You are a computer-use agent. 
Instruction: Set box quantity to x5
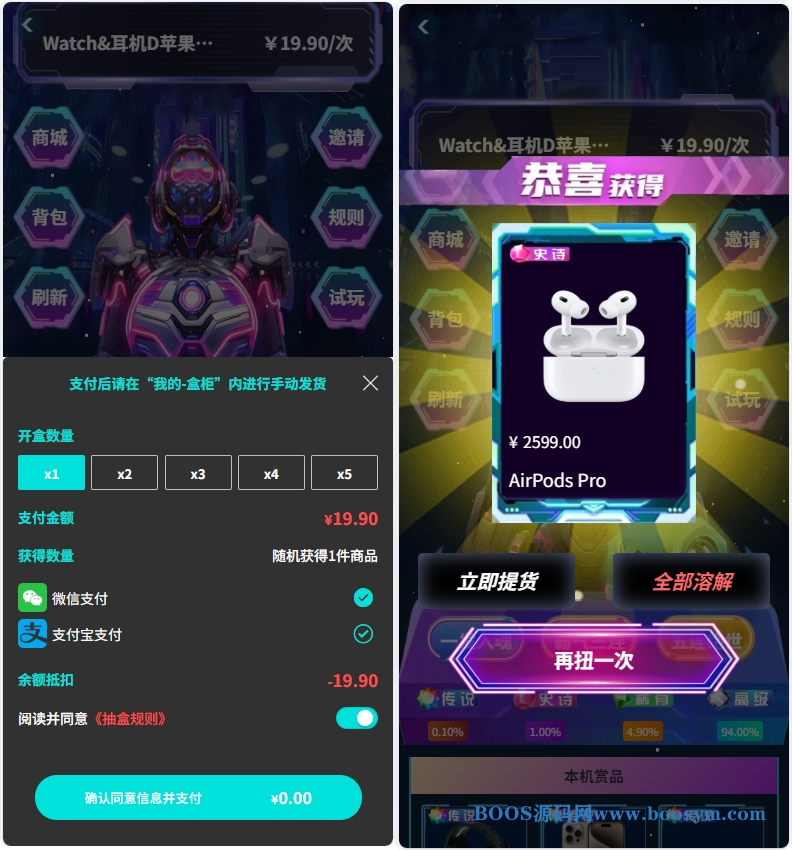click(344, 473)
